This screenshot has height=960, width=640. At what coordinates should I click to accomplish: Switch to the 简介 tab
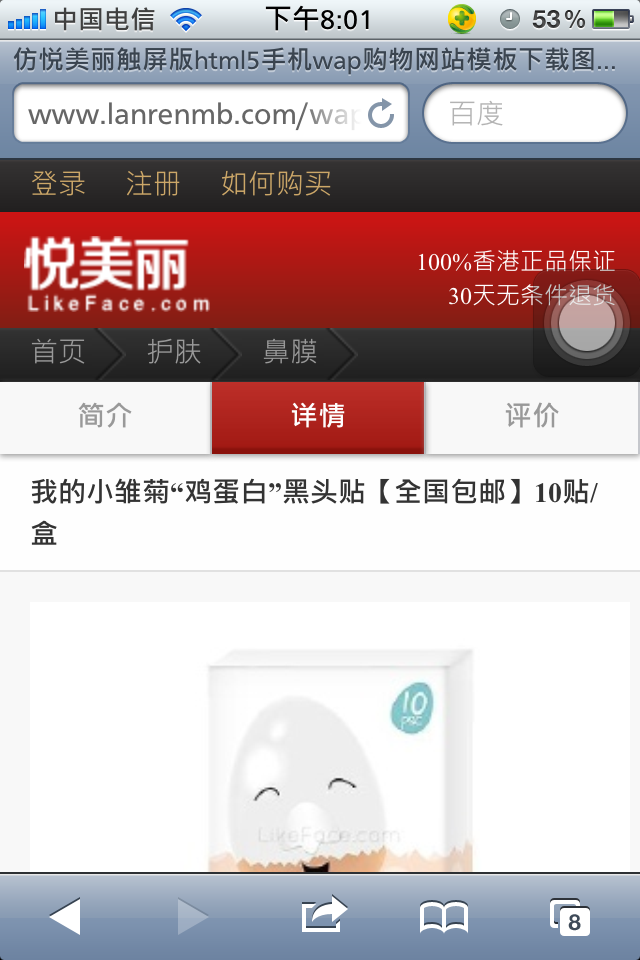point(105,416)
